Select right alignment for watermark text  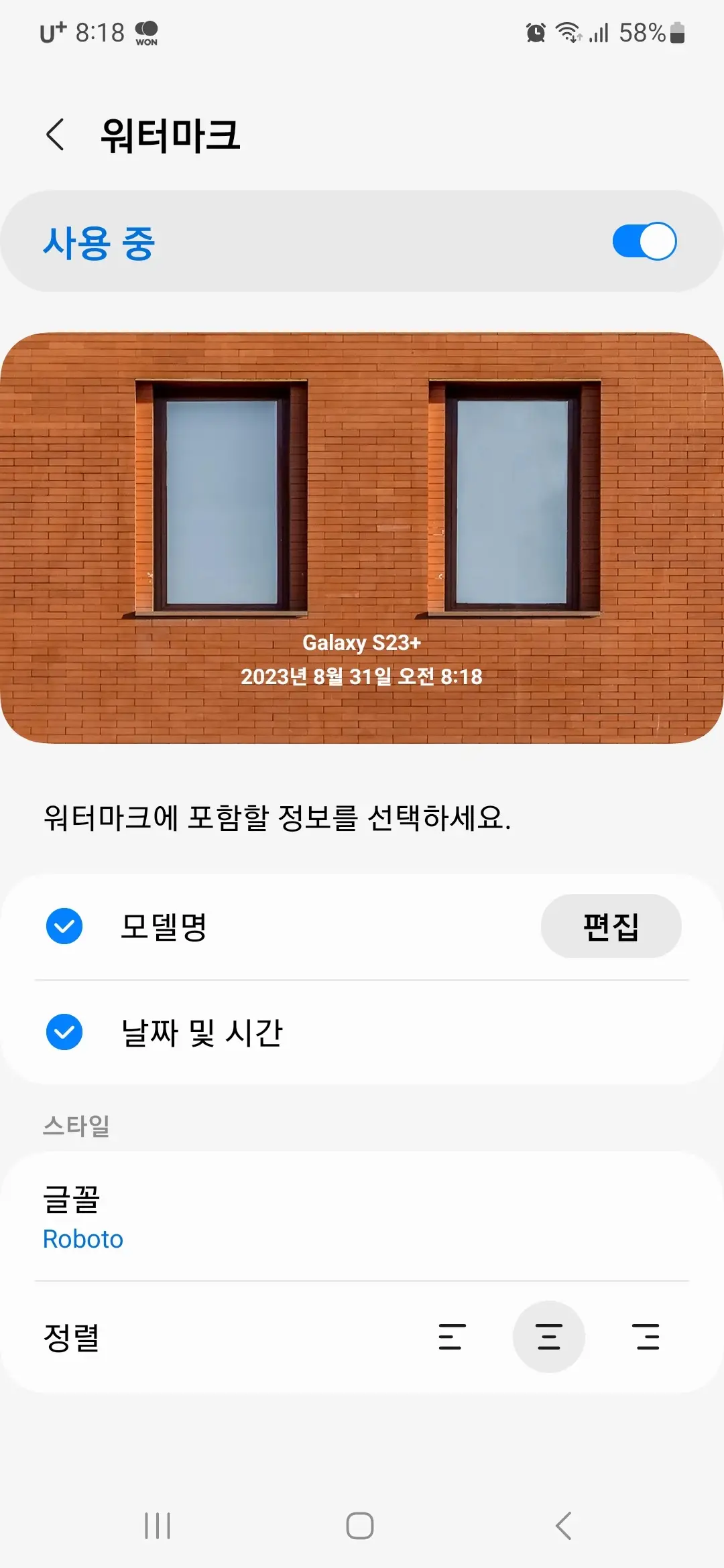pyautogui.click(x=646, y=1337)
